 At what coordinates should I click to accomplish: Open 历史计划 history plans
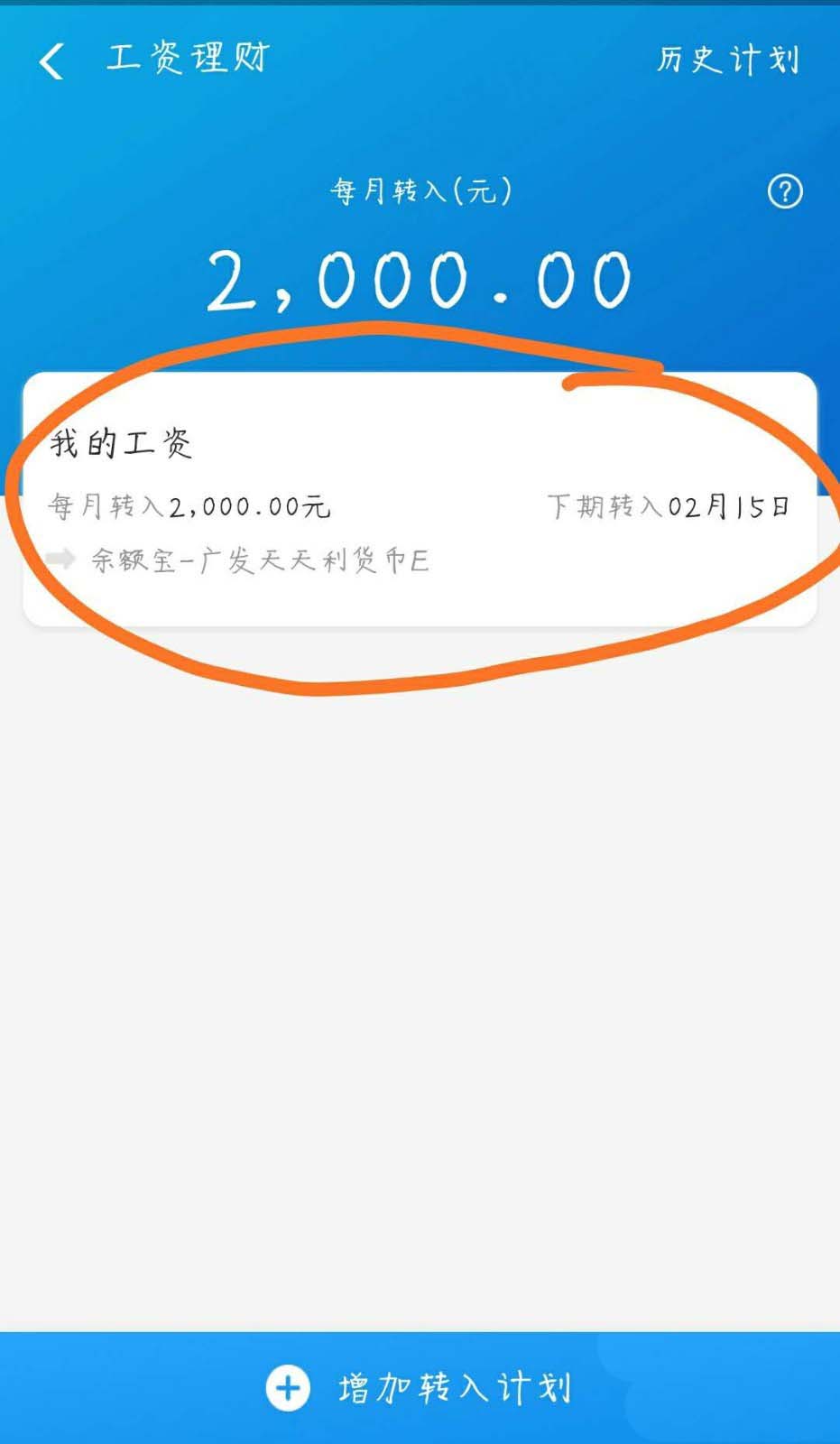[x=727, y=60]
